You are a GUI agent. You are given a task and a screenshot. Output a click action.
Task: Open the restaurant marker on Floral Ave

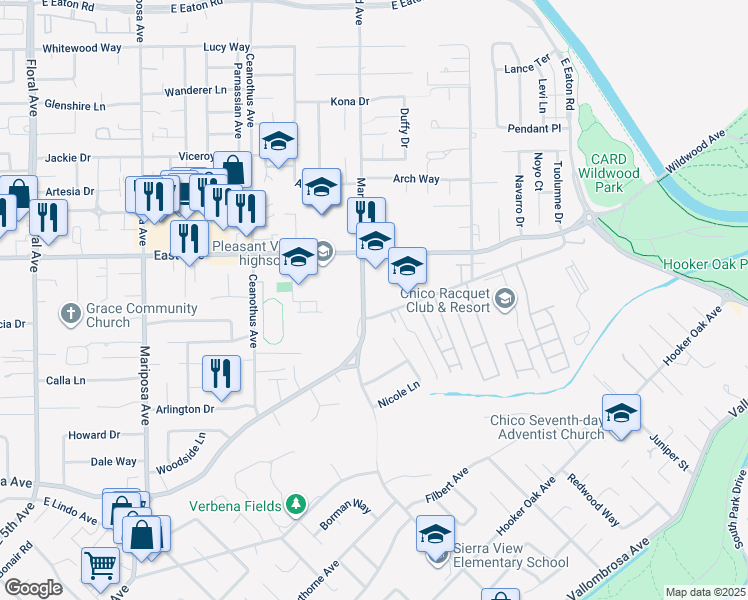click(x=48, y=220)
